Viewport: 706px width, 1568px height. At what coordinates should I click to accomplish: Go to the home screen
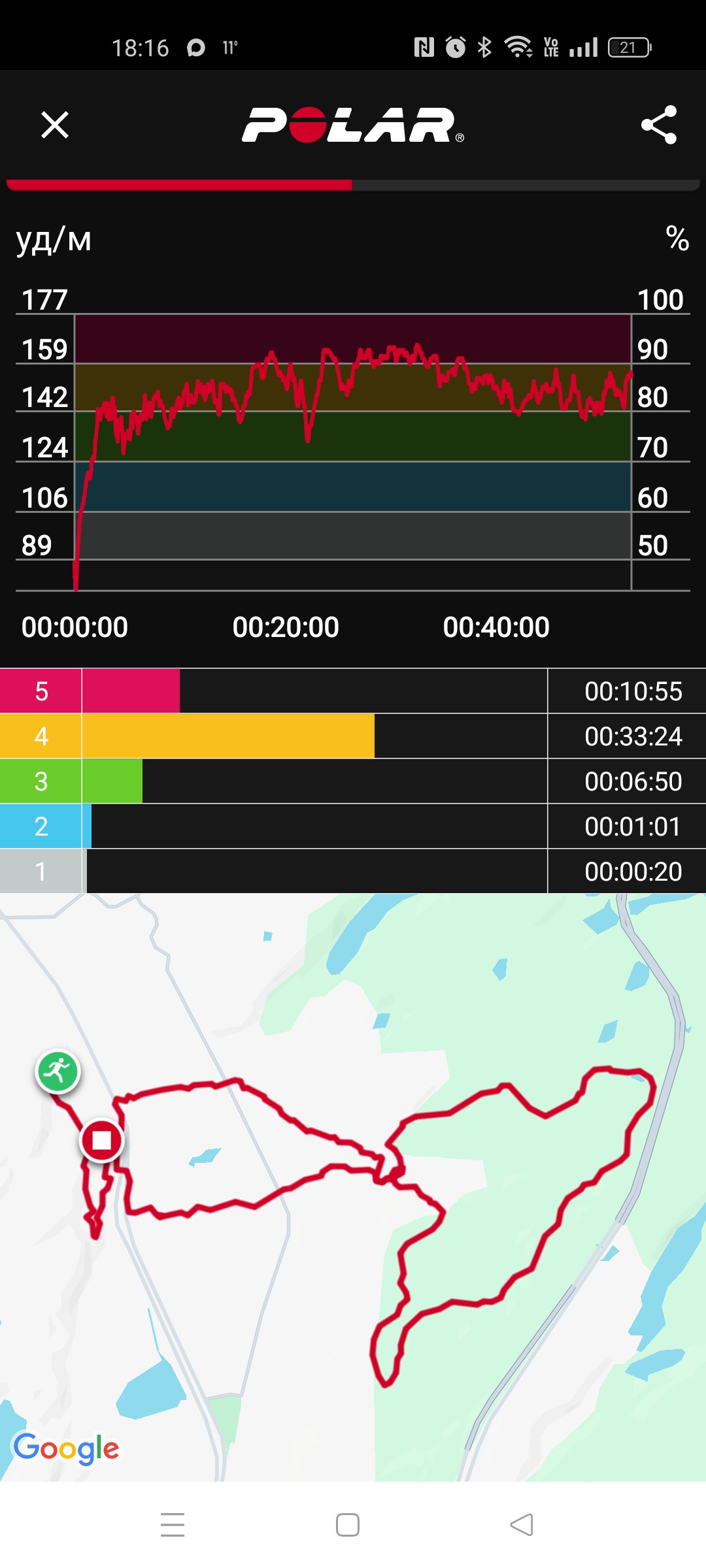coord(348,1525)
